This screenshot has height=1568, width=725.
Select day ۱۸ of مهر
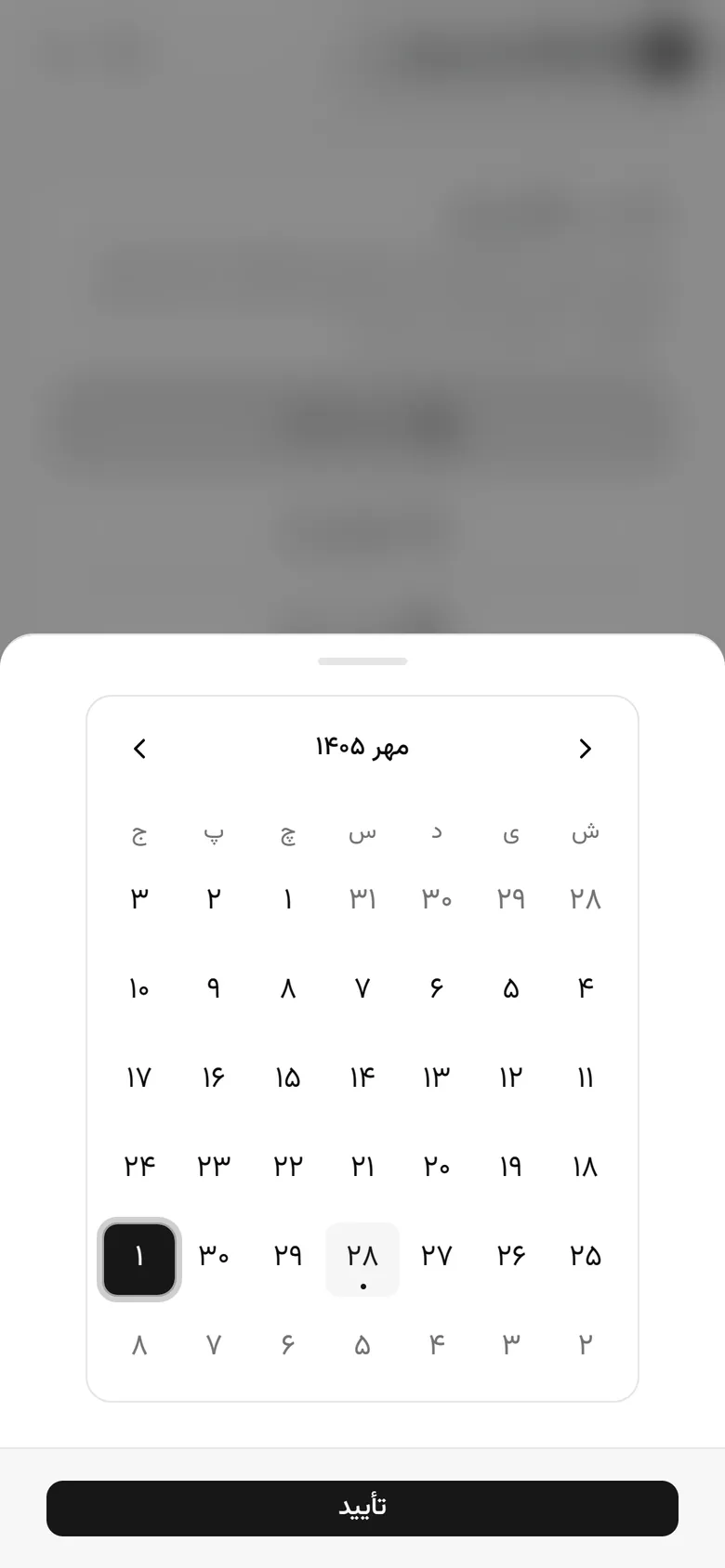(x=586, y=1167)
